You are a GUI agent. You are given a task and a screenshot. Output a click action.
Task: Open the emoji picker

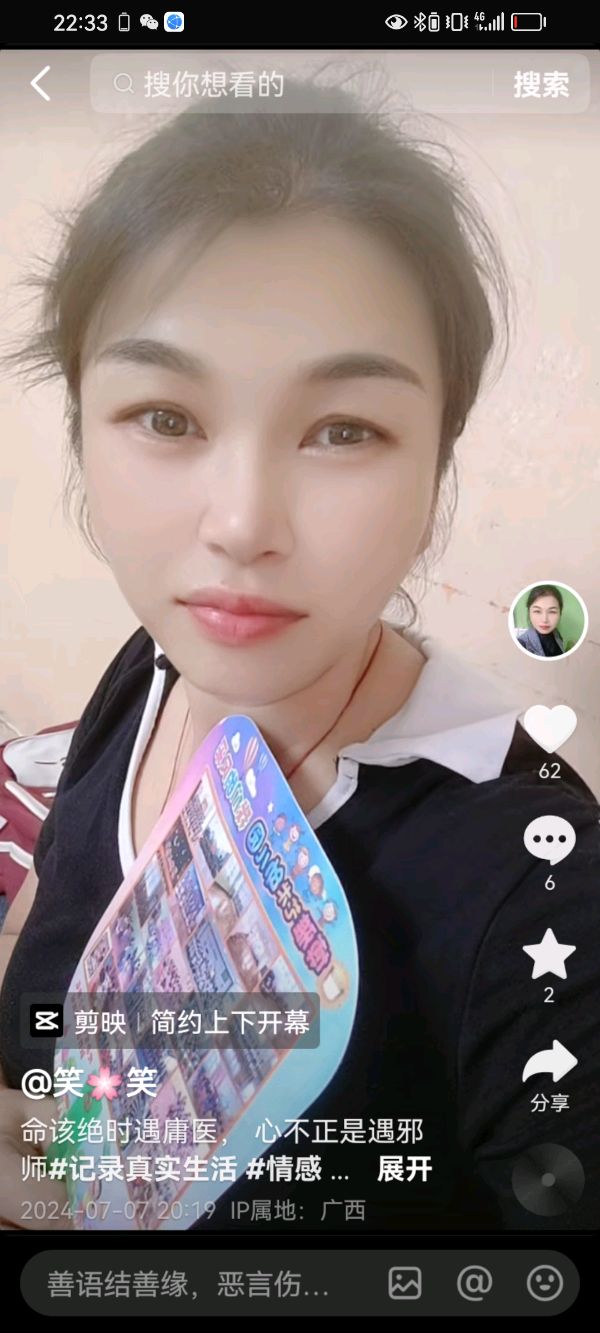pyautogui.click(x=545, y=1283)
